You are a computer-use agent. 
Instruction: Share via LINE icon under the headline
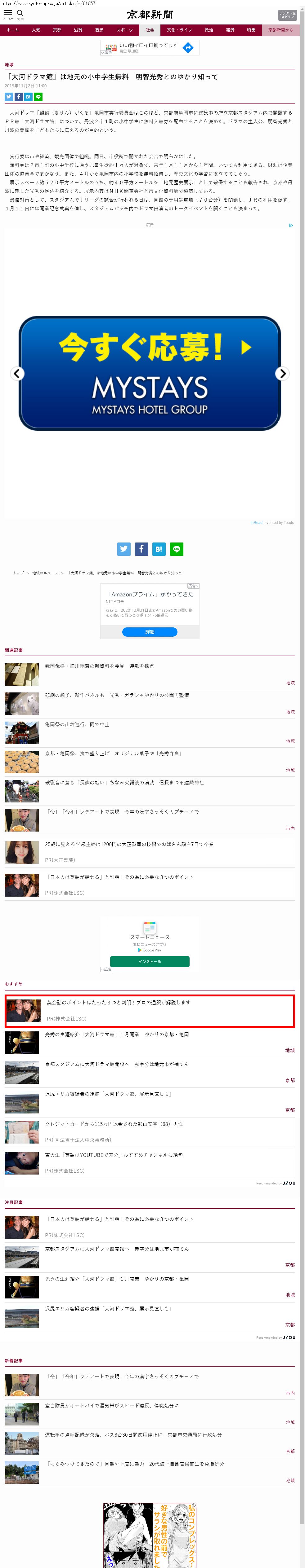38,97
